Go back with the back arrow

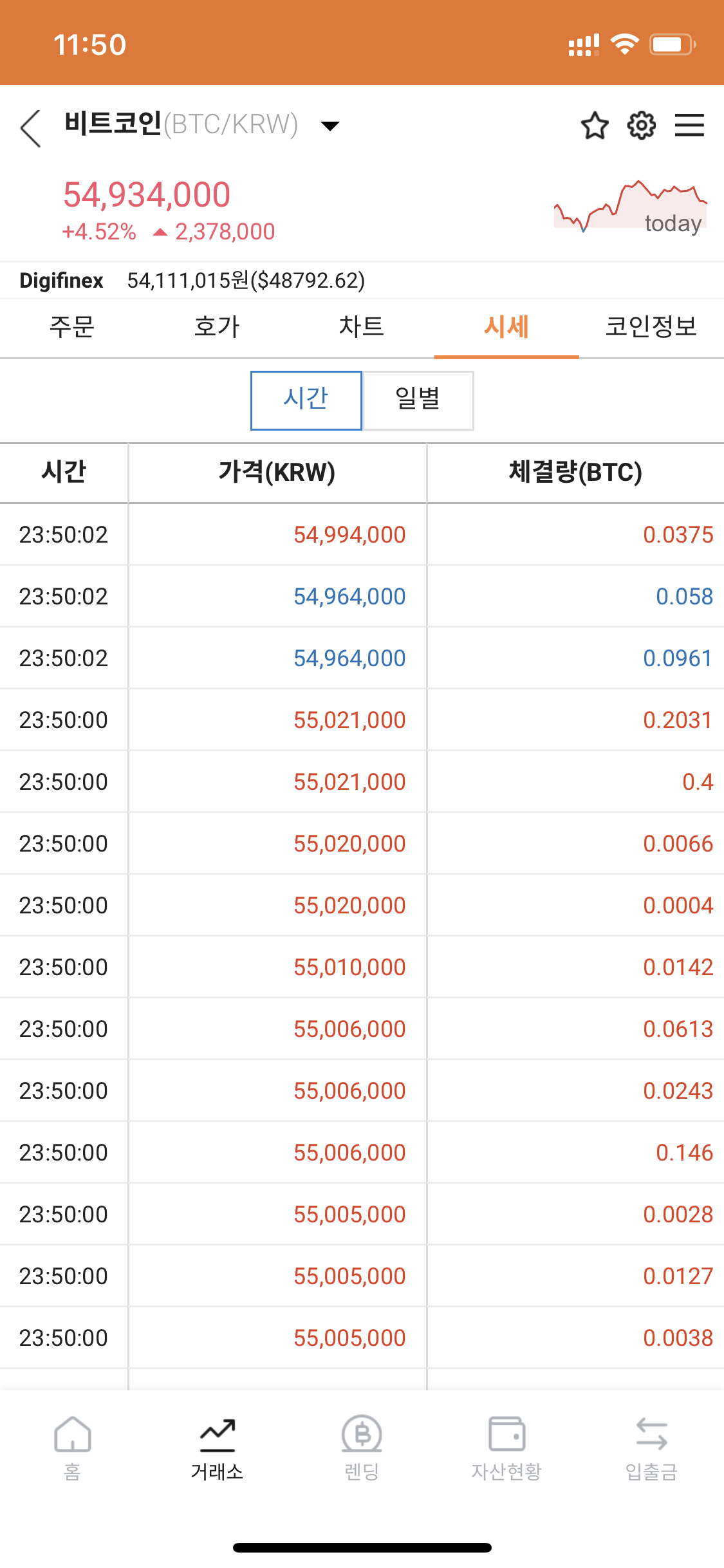[29, 127]
